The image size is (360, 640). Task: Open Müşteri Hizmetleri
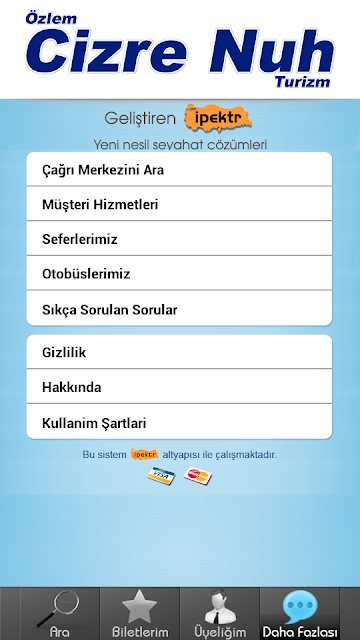click(179, 204)
